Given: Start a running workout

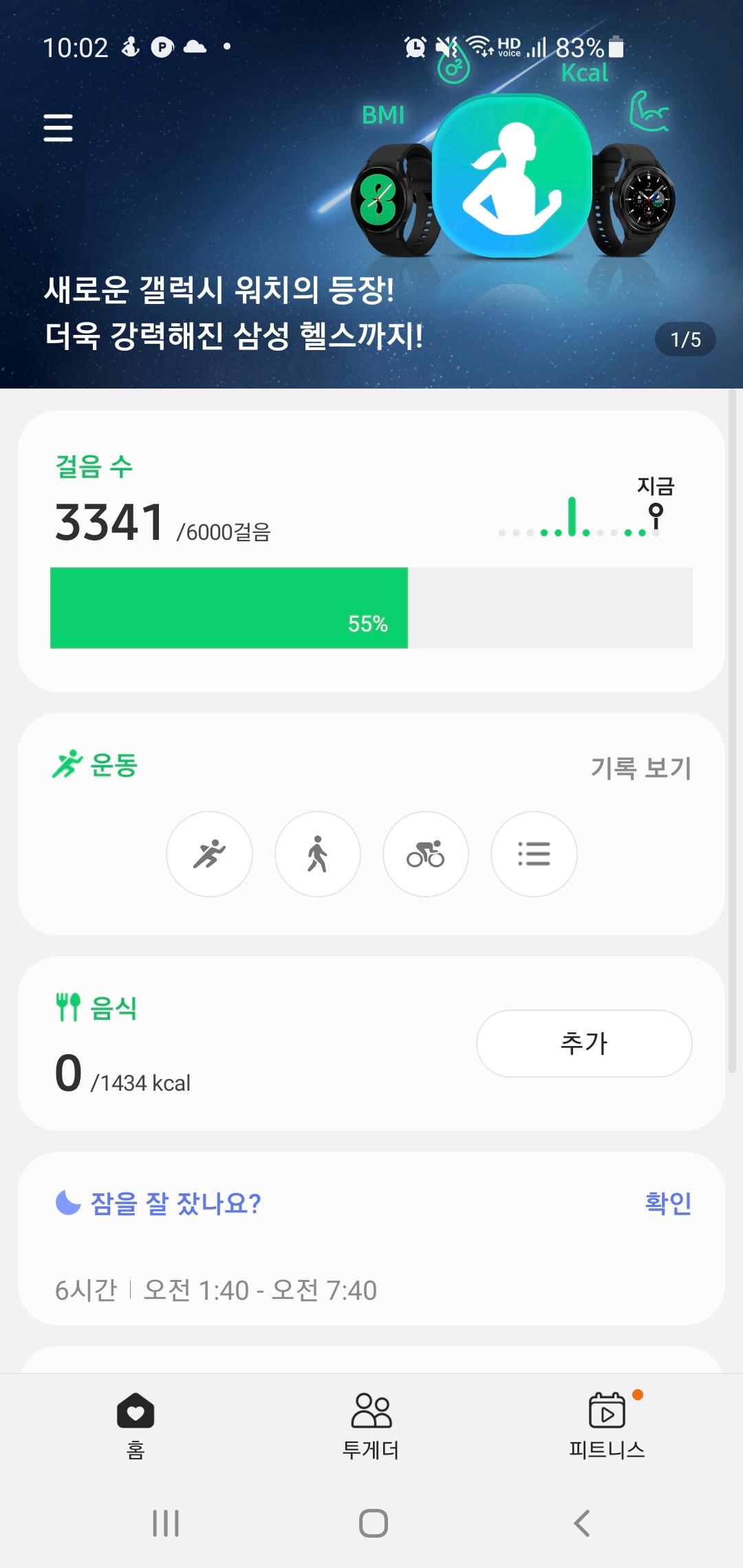Looking at the screenshot, I should coord(209,854).
